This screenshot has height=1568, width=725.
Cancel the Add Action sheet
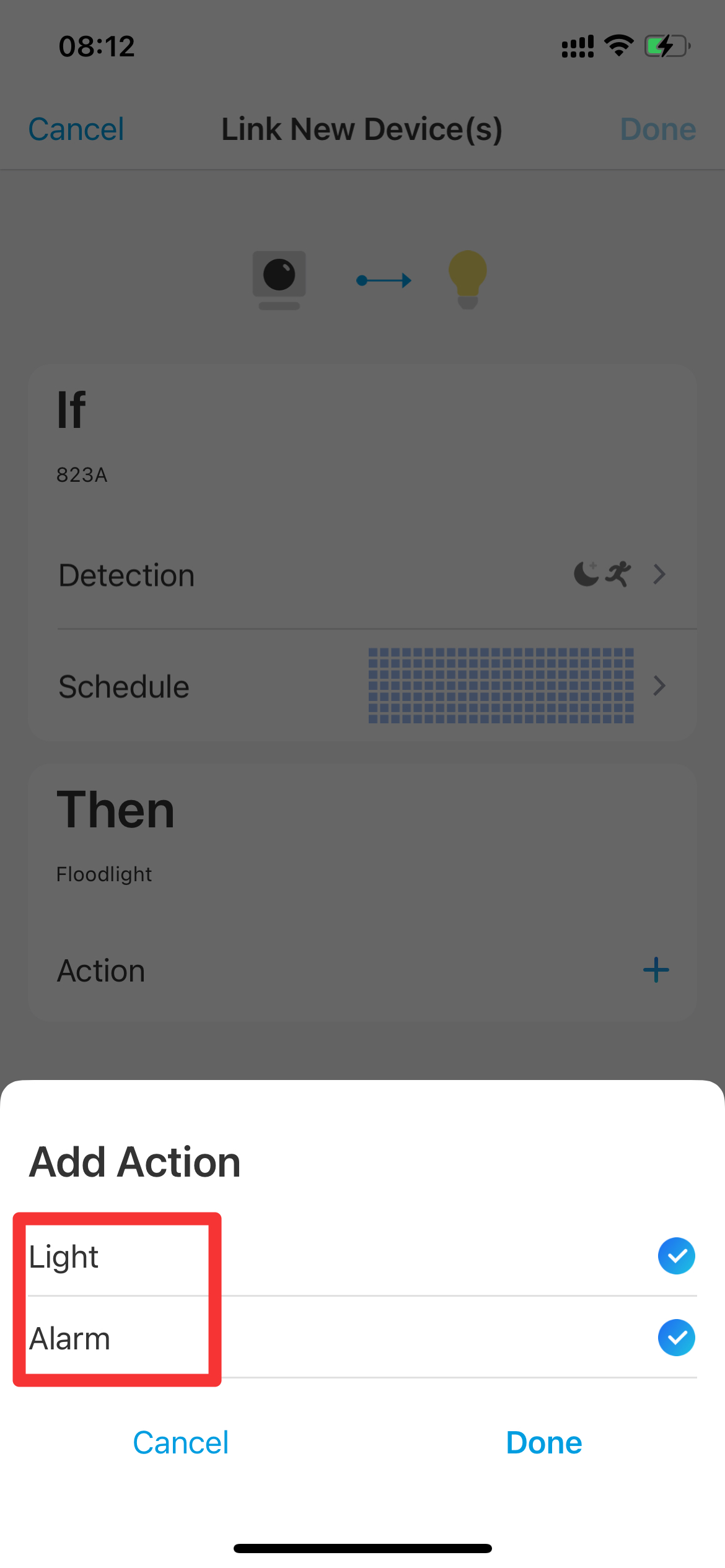point(180,1443)
